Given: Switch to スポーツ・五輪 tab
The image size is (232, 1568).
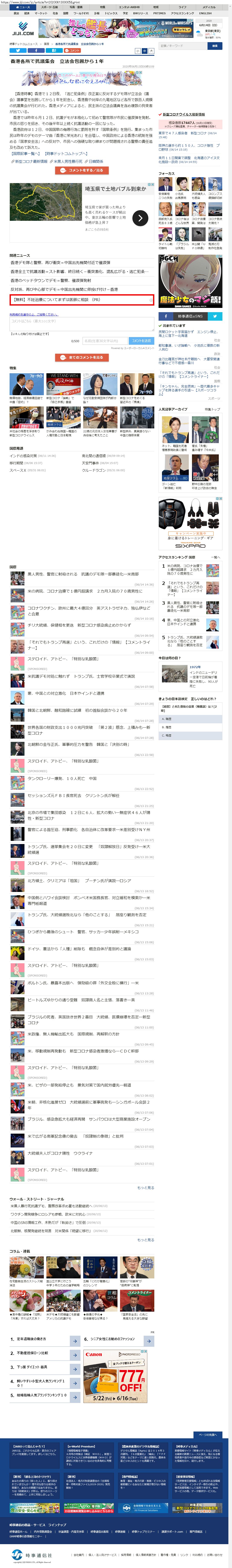Looking at the screenshot, I should (50, 7).
